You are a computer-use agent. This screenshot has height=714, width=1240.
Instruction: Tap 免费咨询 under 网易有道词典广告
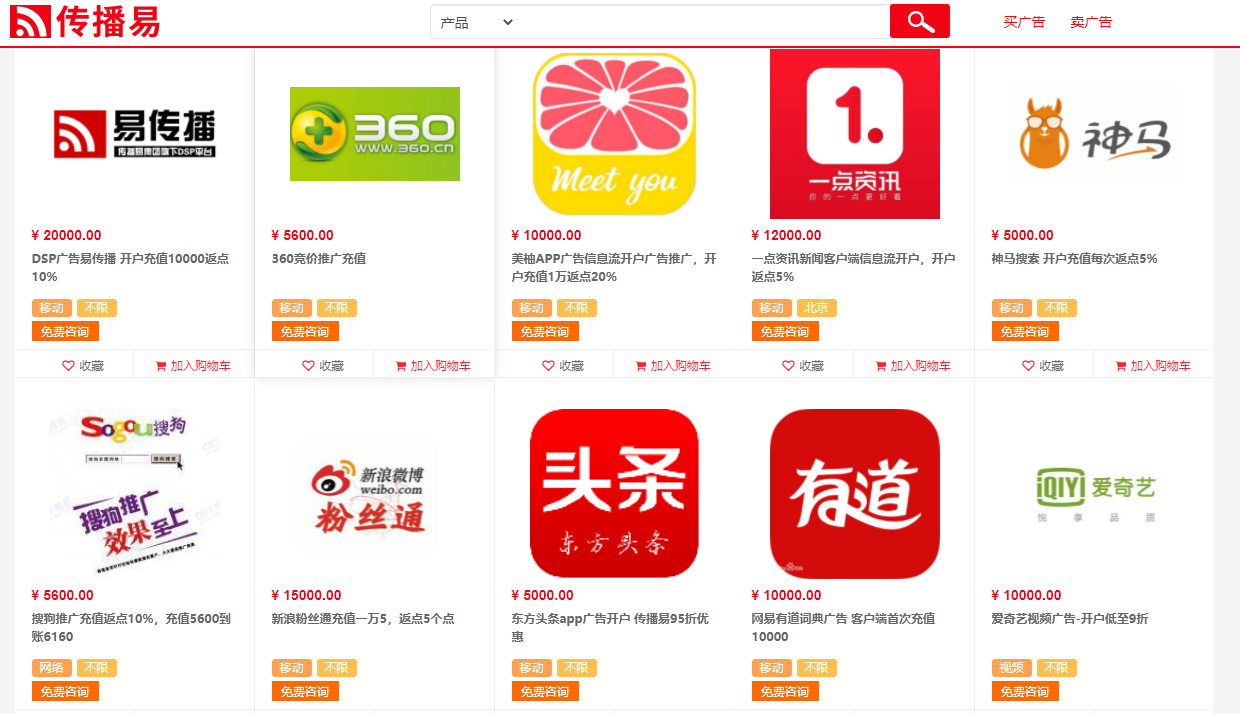pos(785,691)
